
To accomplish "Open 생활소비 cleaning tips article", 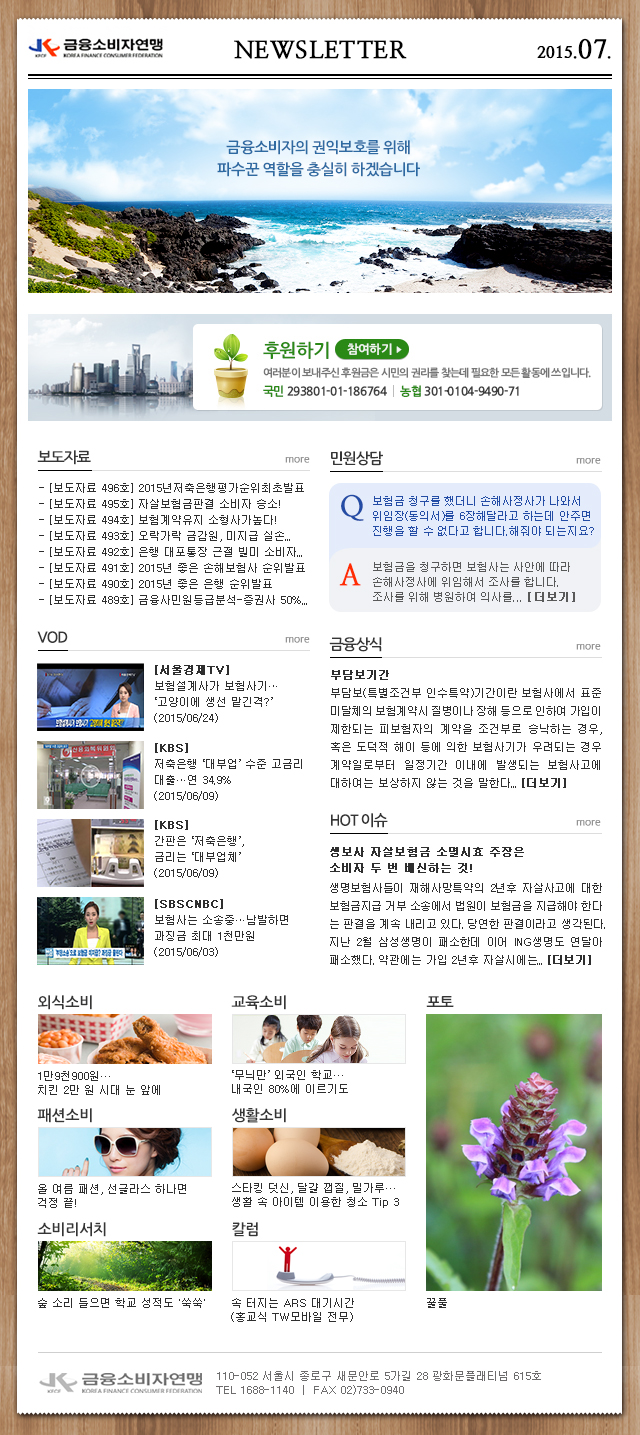I will pos(318,1152).
